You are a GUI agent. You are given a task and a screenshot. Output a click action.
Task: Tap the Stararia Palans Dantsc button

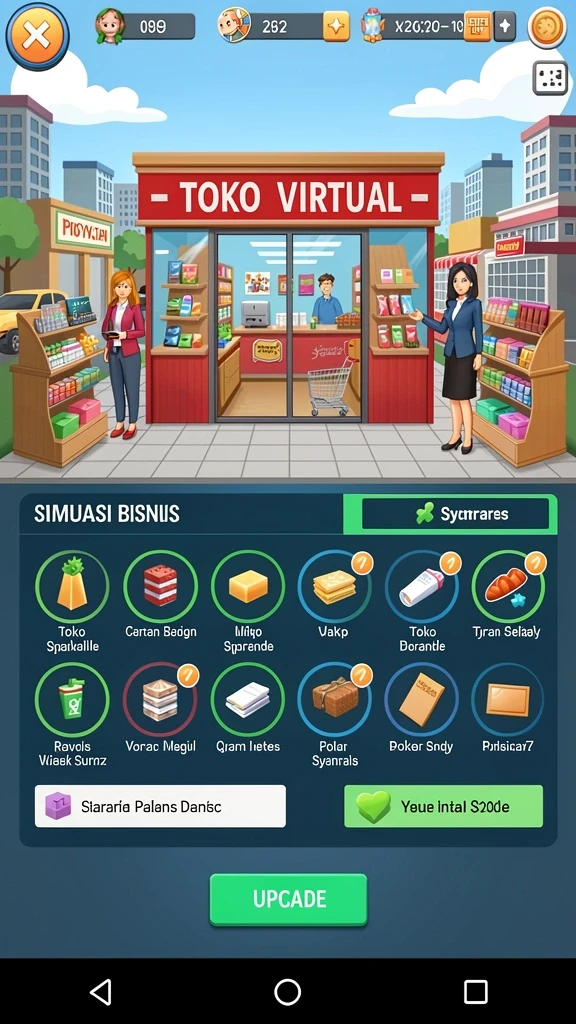pos(160,807)
